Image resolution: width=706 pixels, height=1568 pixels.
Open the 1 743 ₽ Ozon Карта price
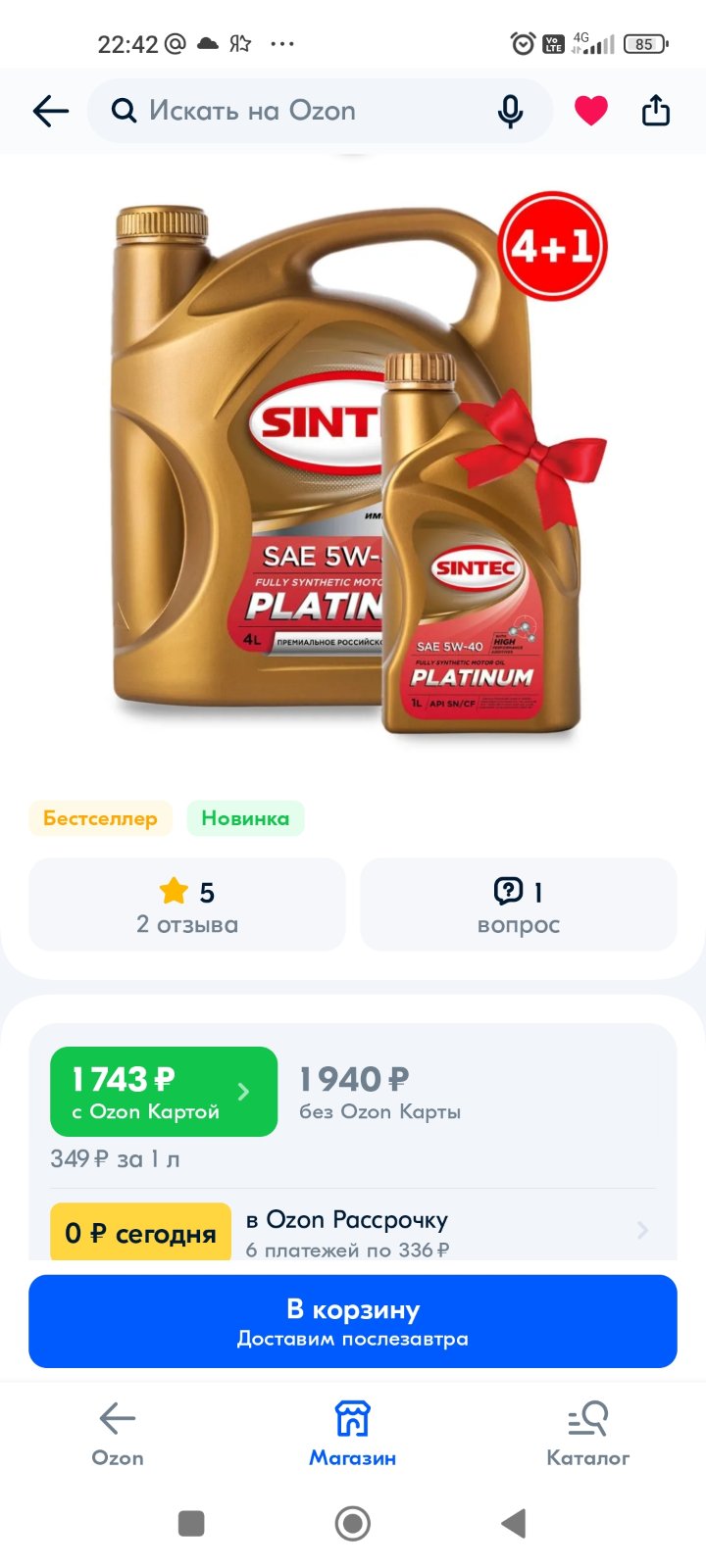click(164, 1092)
